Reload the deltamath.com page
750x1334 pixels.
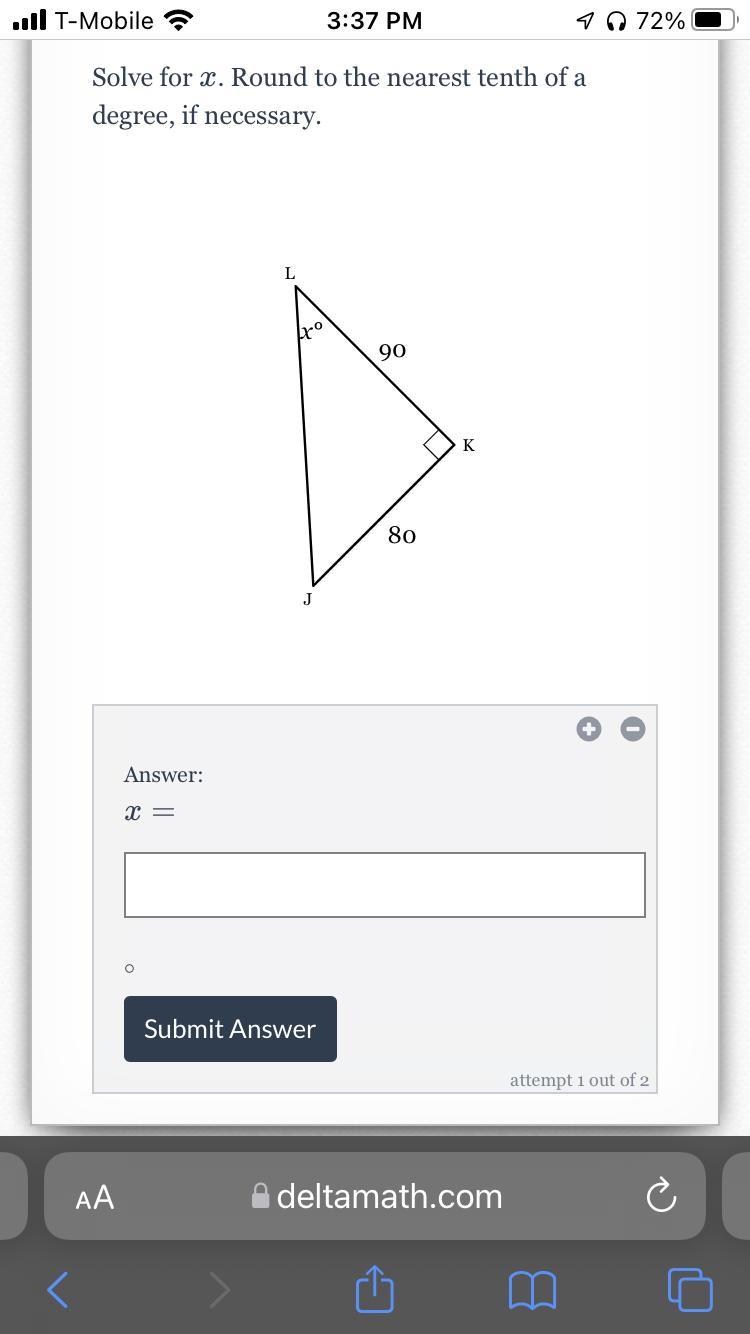pos(660,1196)
